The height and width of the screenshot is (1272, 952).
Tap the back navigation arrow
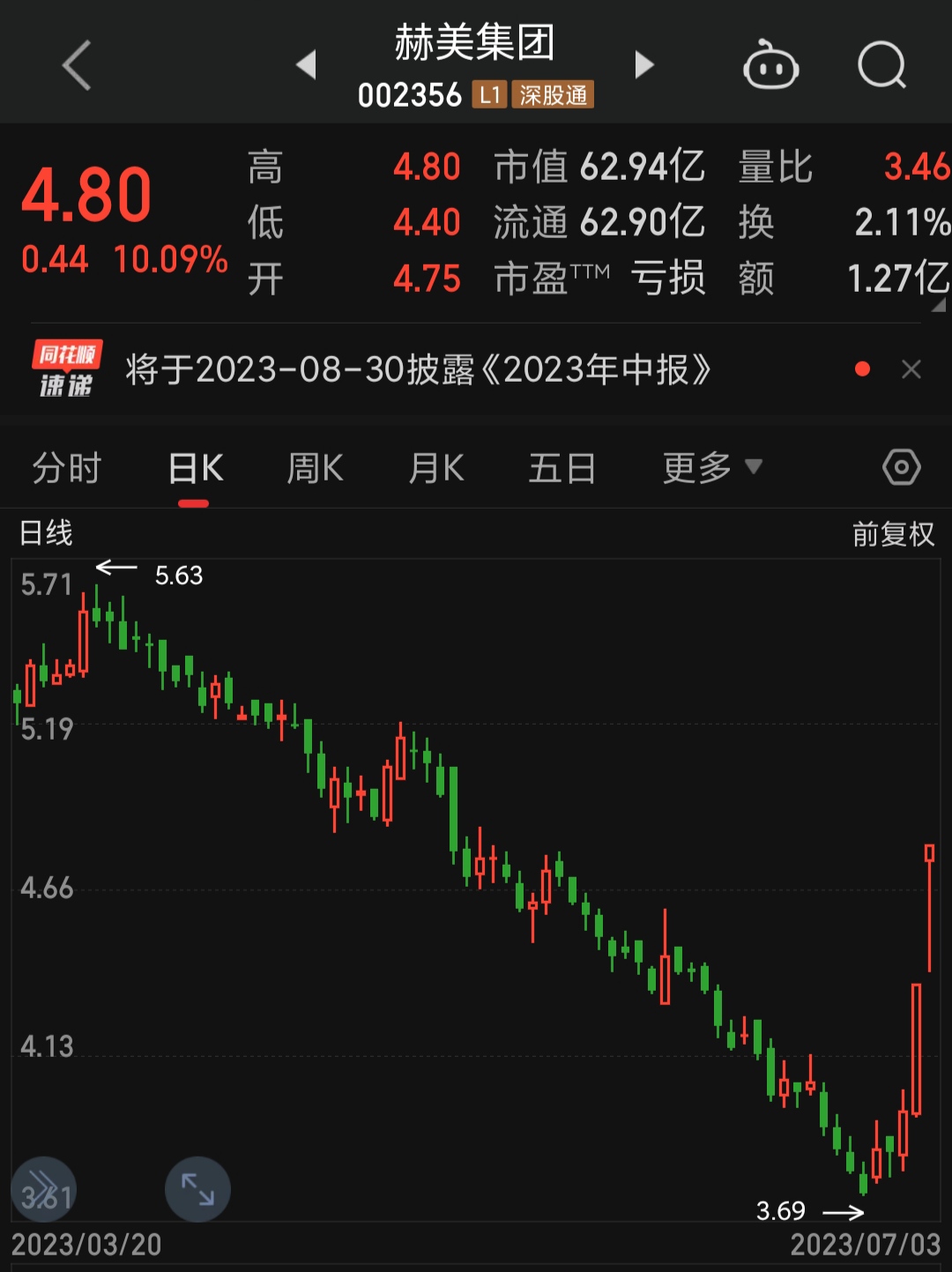click(x=76, y=66)
